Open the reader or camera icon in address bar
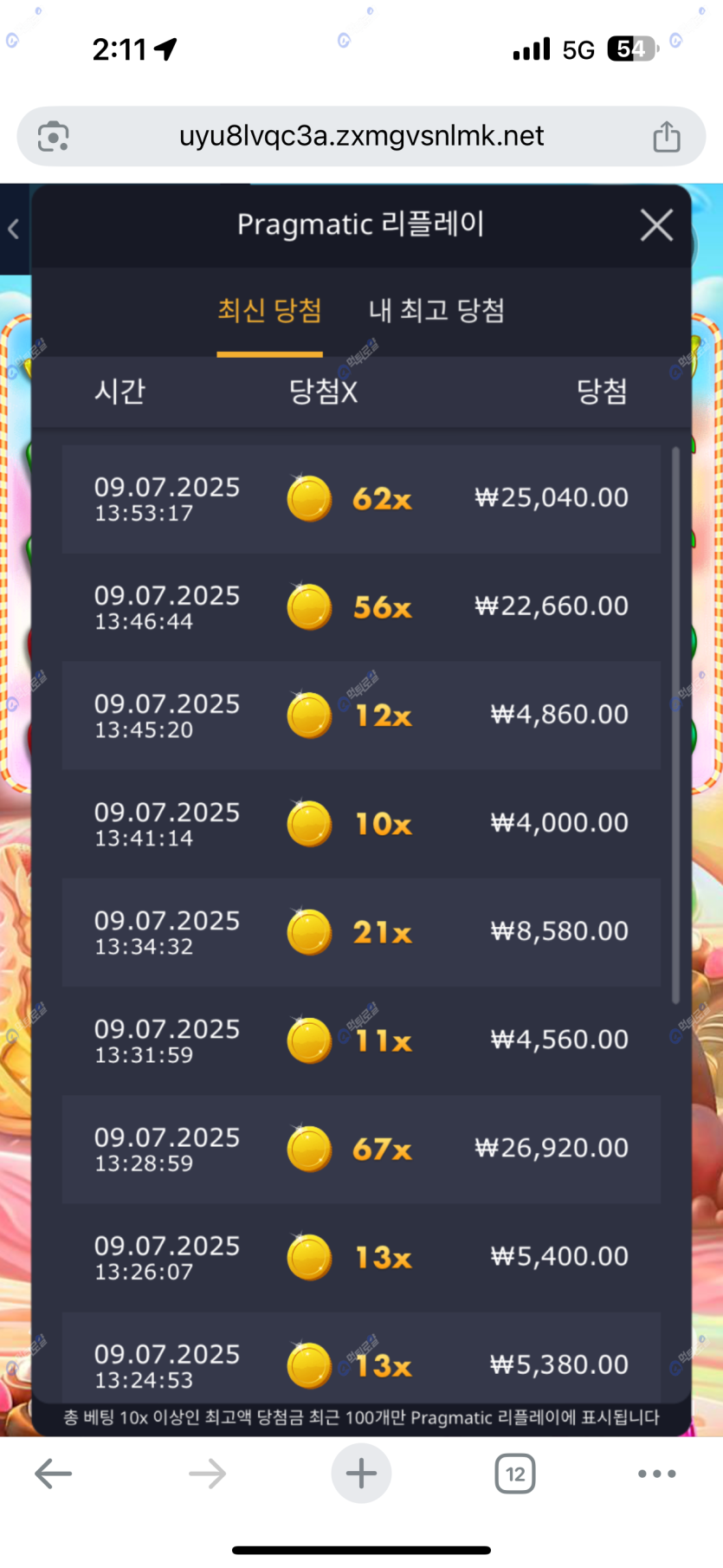This screenshot has width=723, height=1568. pos(54,137)
